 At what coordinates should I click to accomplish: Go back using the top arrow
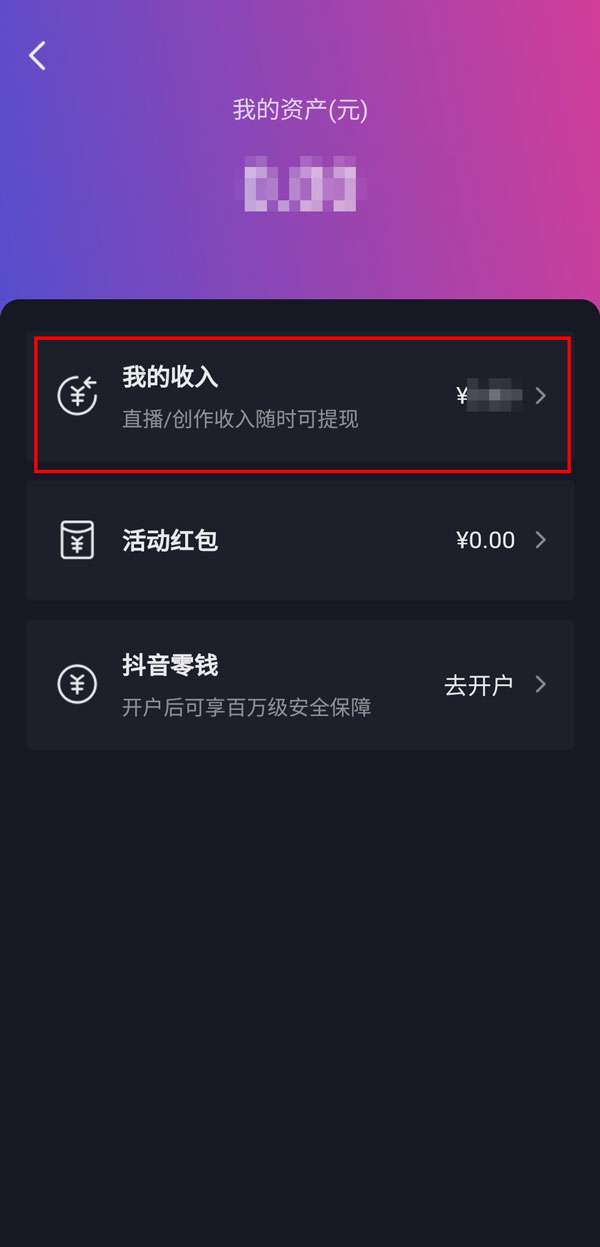tap(38, 56)
